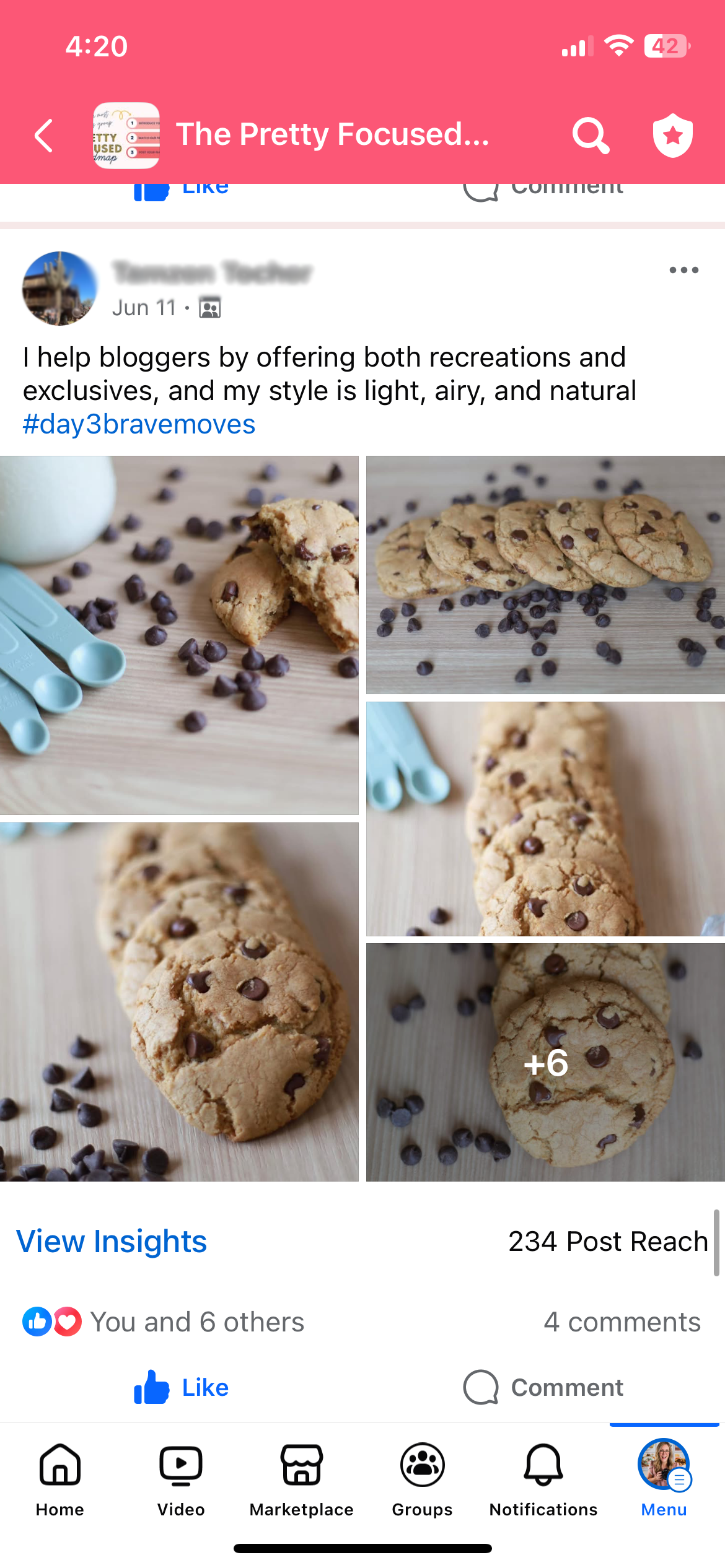This screenshot has height=1568, width=725.
Task: Open the admin tools shield icon
Action: (672, 136)
